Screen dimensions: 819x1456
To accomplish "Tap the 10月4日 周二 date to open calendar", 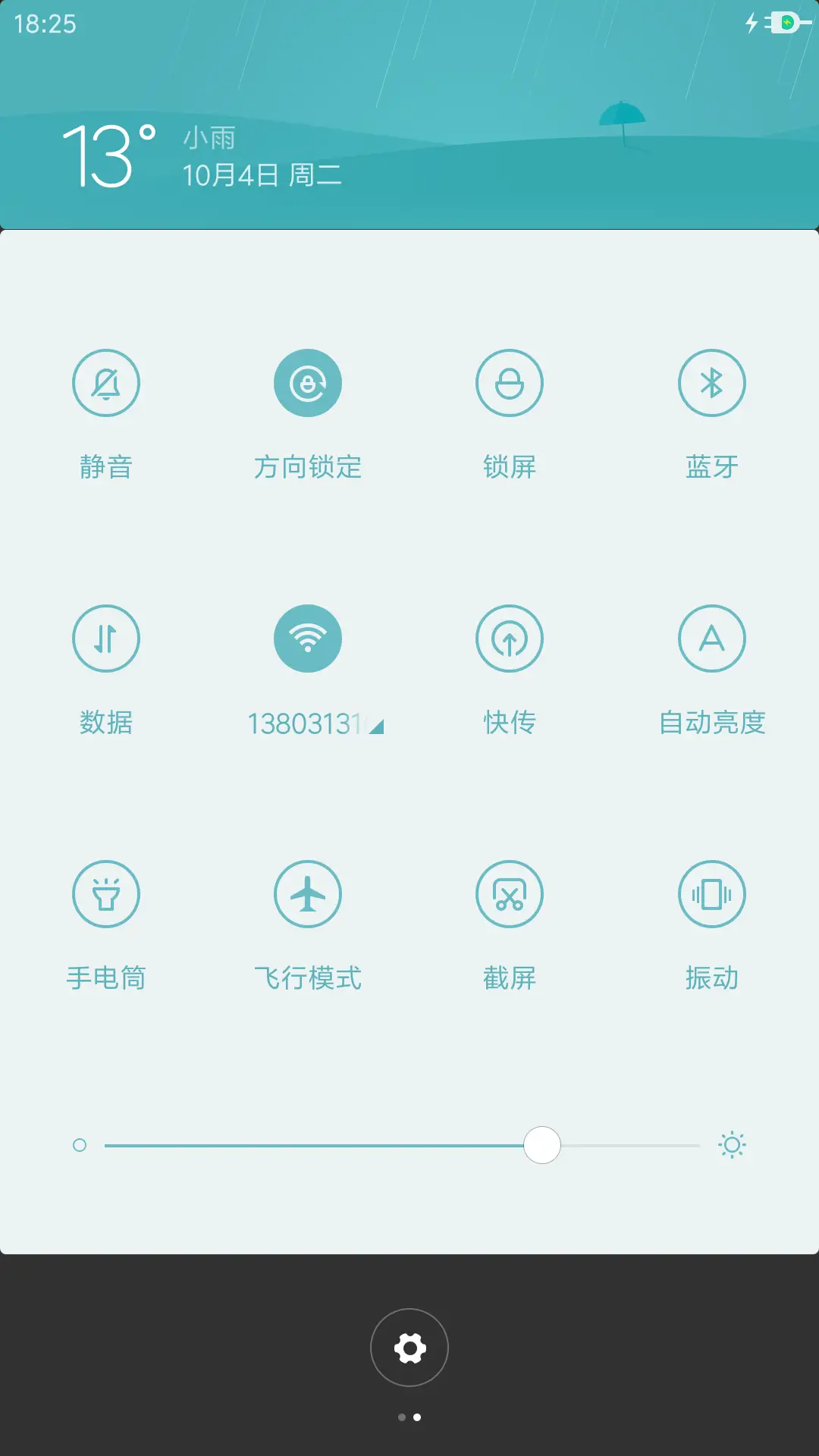I will coord(262,176).
